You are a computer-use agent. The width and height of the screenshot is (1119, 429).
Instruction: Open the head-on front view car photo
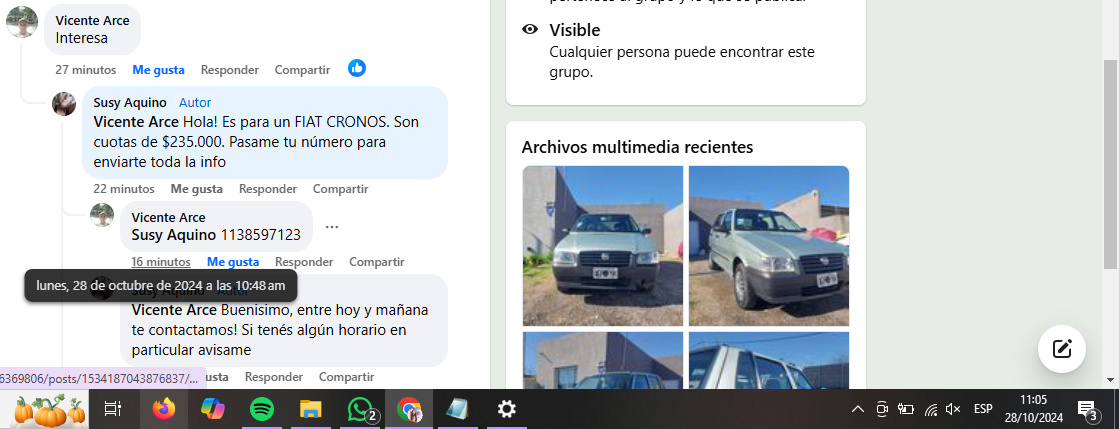point(602,245)
